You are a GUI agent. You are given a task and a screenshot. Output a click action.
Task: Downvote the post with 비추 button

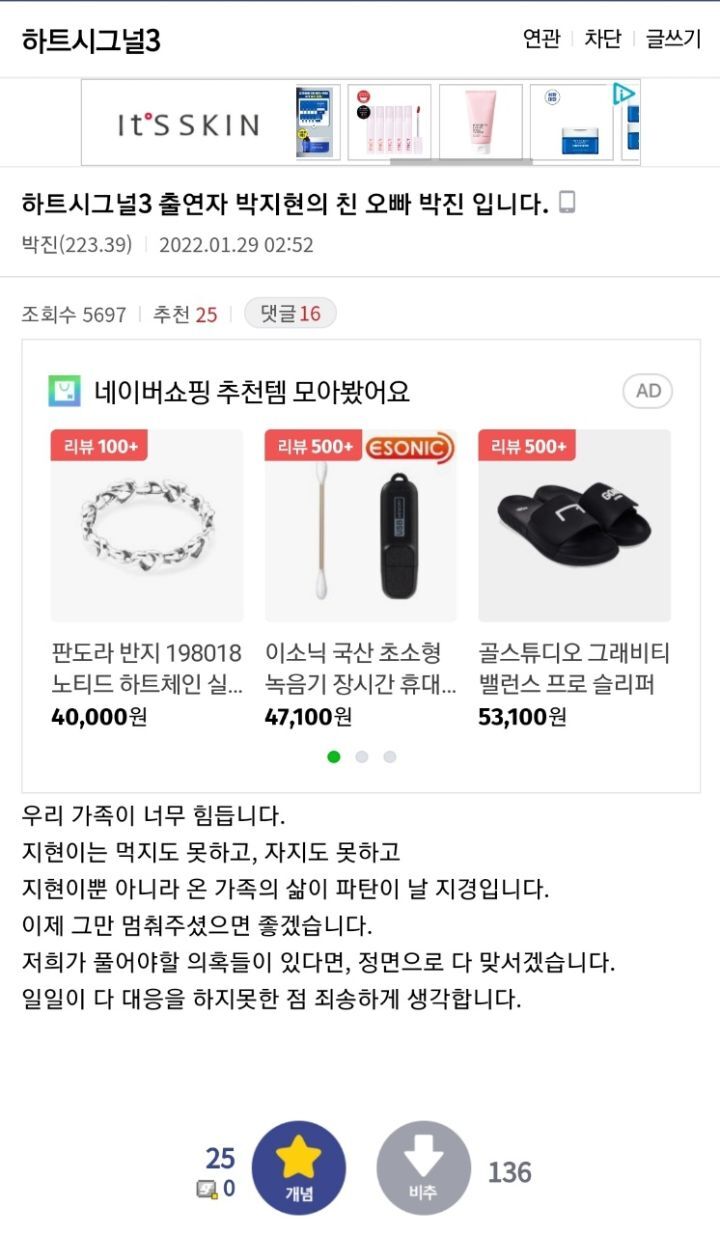(x=423, y=1168)
